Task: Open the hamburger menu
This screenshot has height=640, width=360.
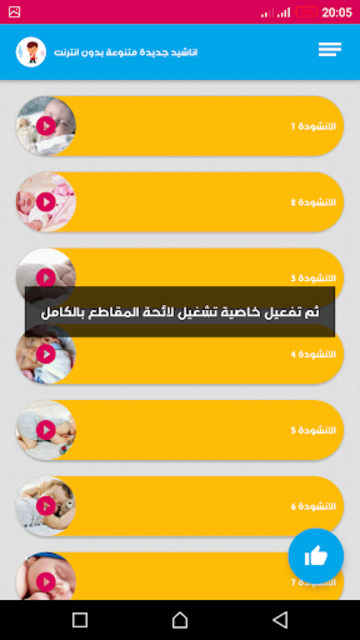Action: [330, 49]
